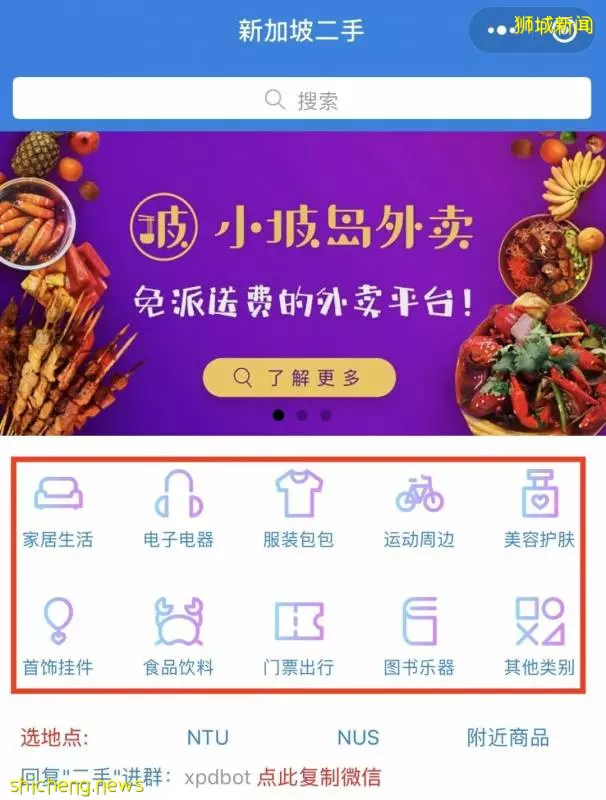Open the 搜索 search box
The image size is (606, 800).
point(303,99)
